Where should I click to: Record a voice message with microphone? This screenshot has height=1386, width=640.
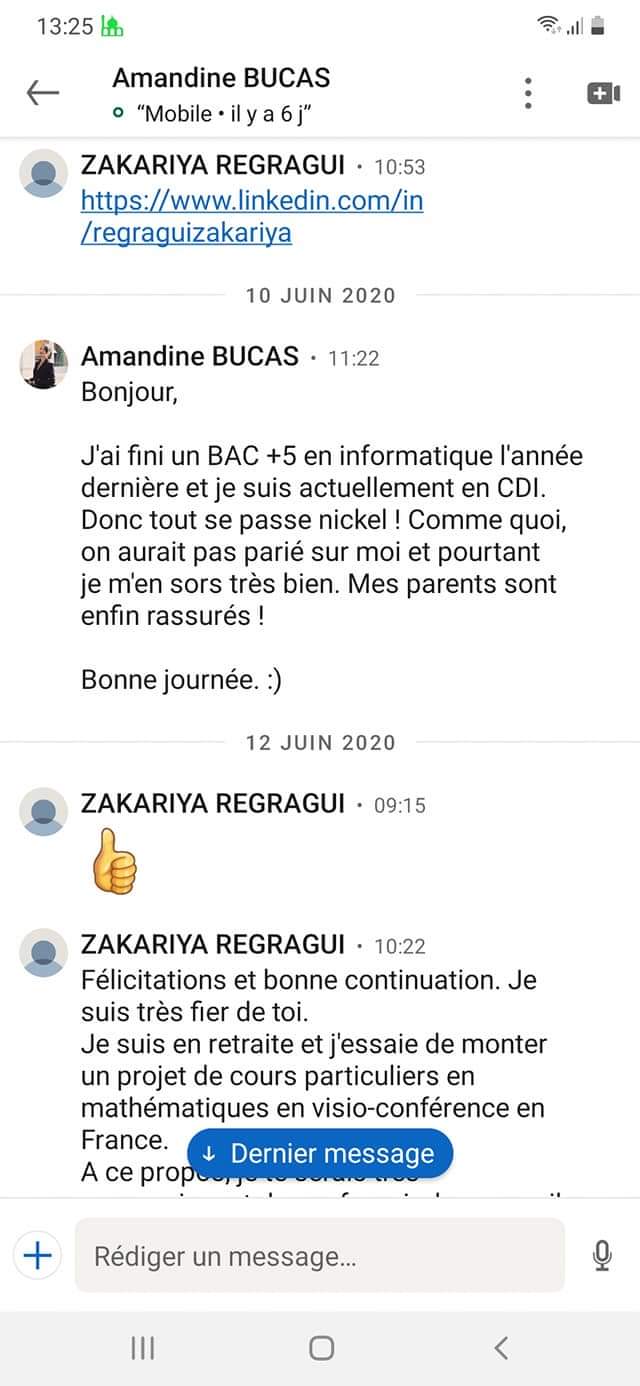(x=602, y=1255)
